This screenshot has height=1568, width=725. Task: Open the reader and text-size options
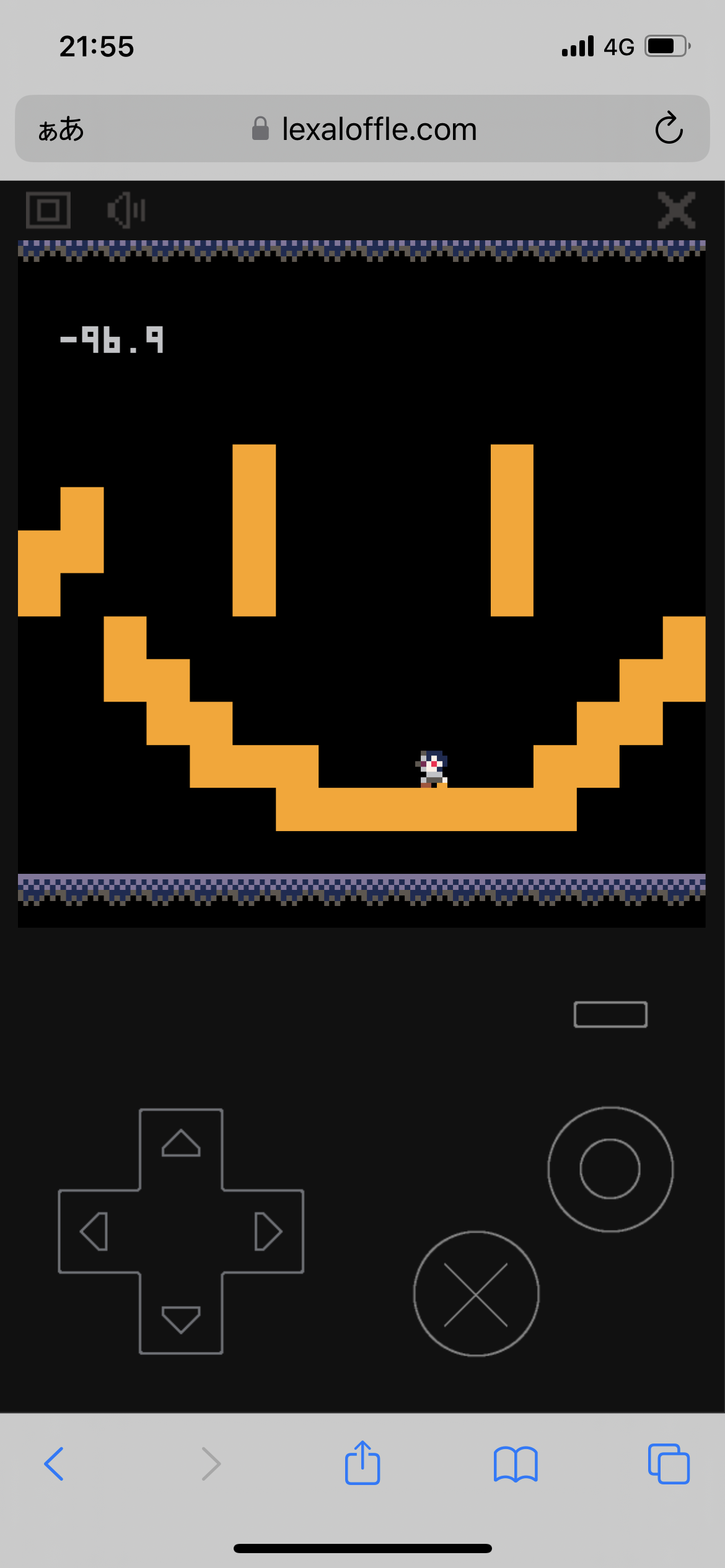[x=61, y=129]
